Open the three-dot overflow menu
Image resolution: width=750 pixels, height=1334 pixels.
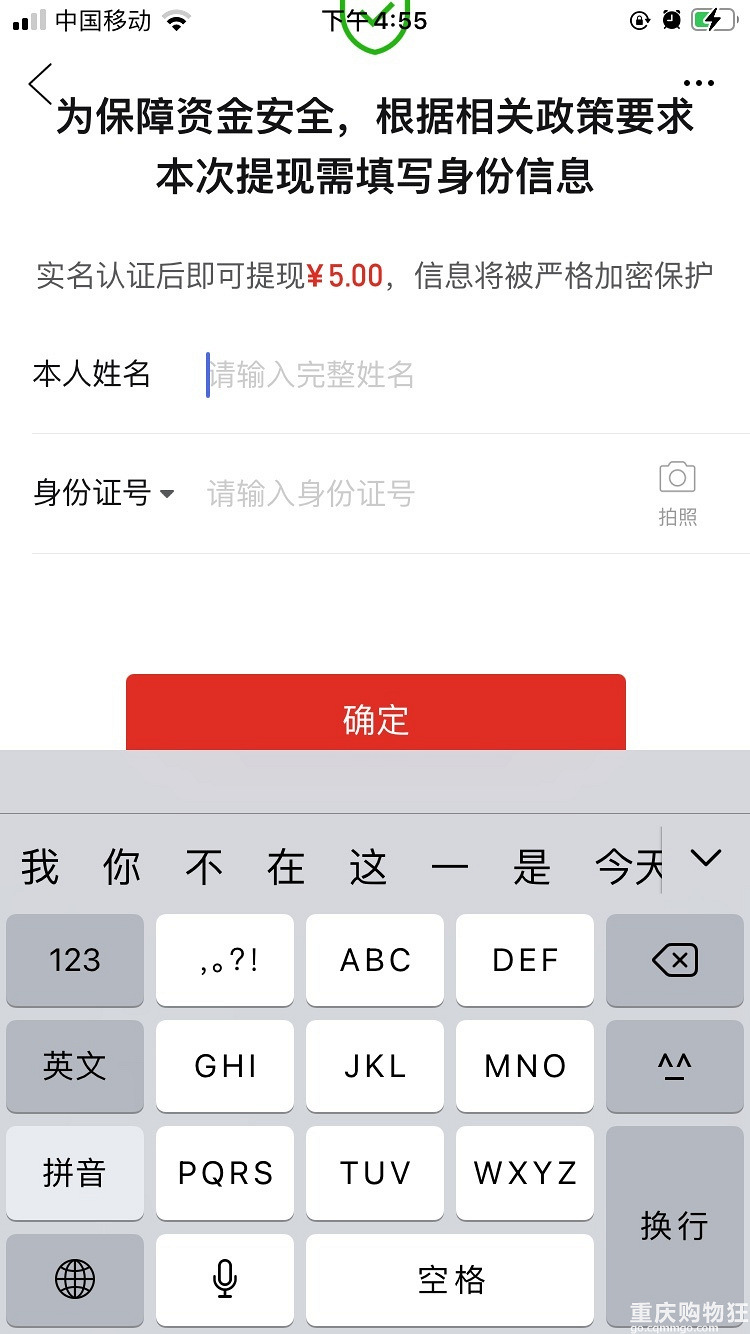[698, 84]
